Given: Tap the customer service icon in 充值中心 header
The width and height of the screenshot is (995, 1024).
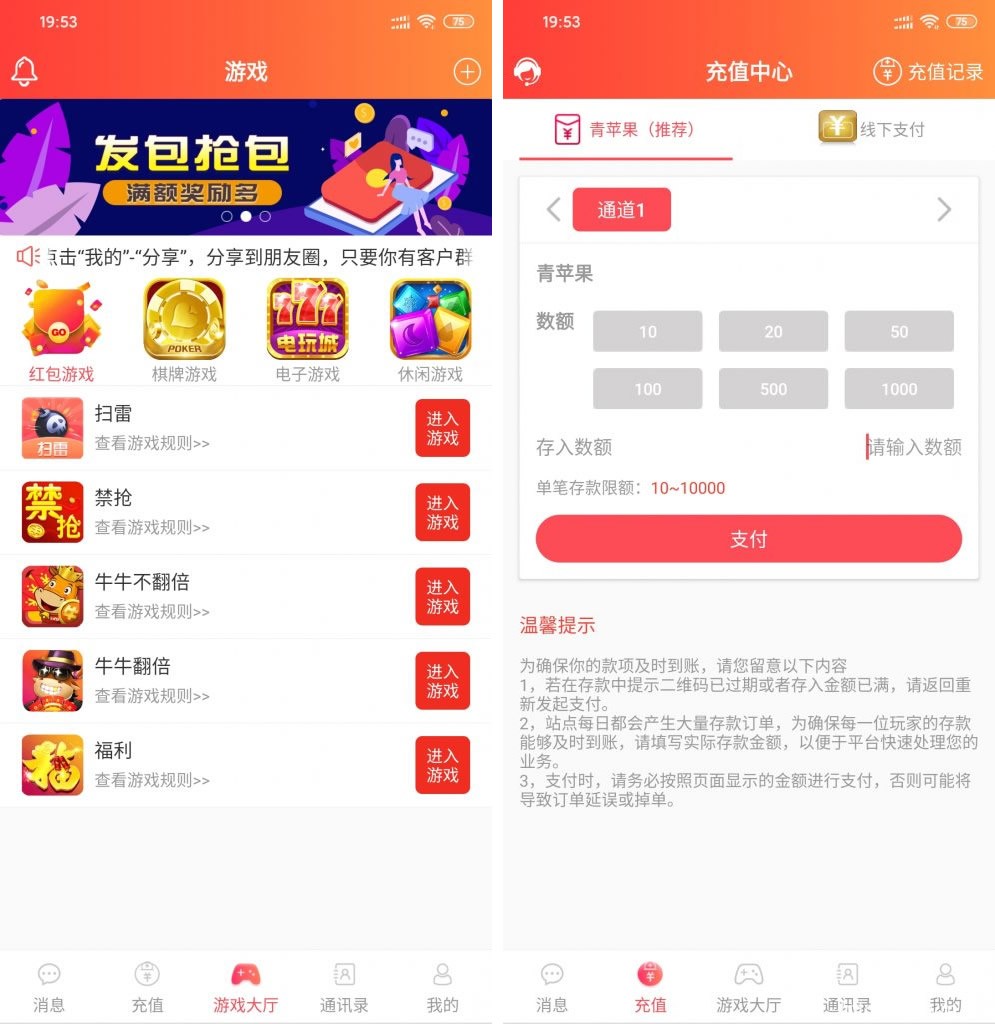Looking at the screenshot, I should click(x=527, y=71).
